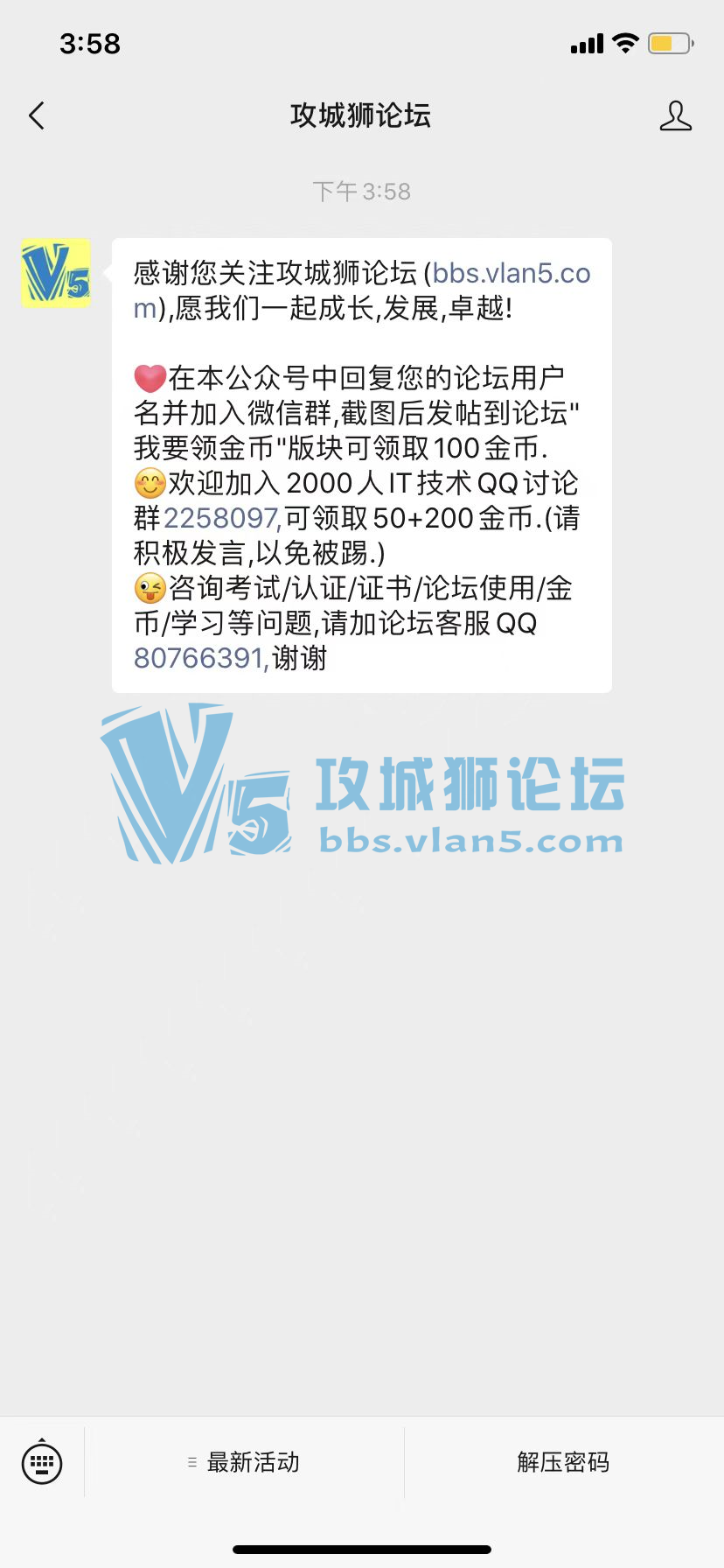724x1568 pixels.
Task: Open the bbs.vlan5.com link
Action: (511, 274)
